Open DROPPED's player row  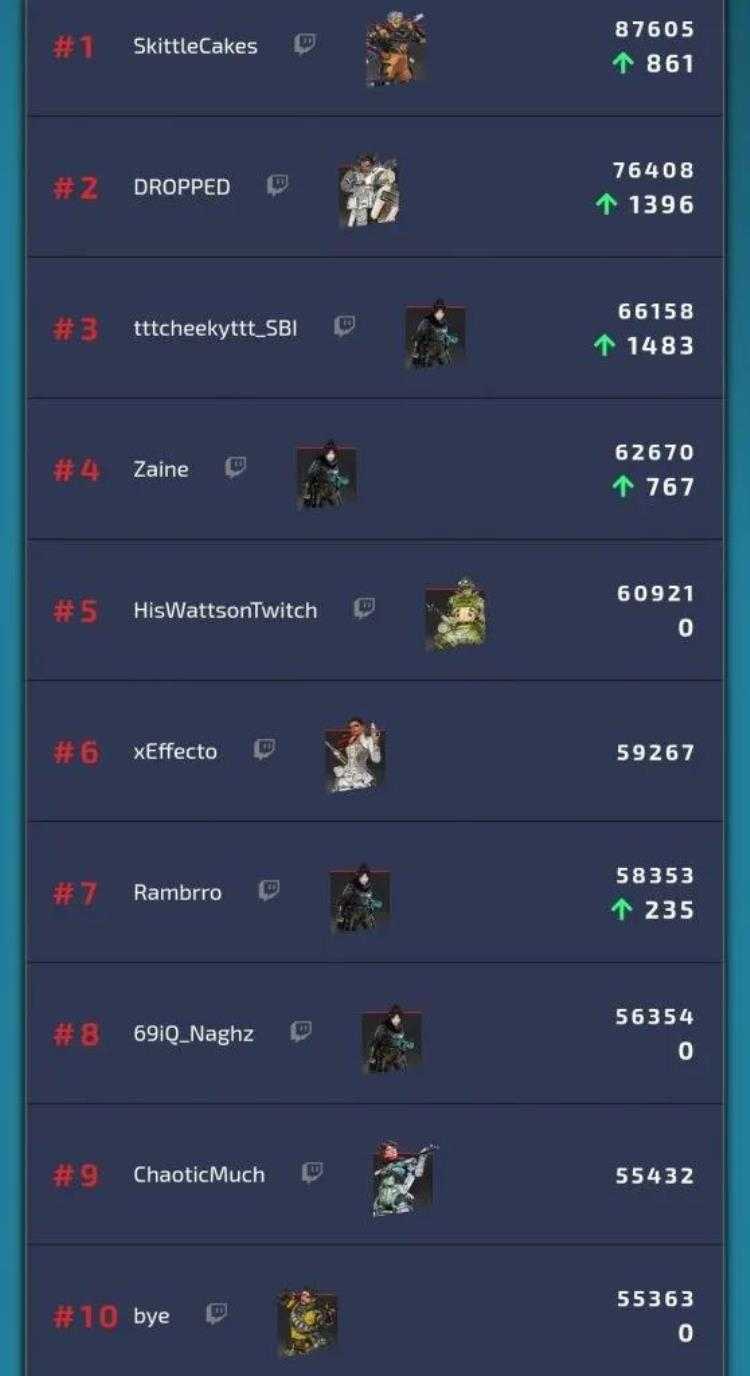coord(181,187)
